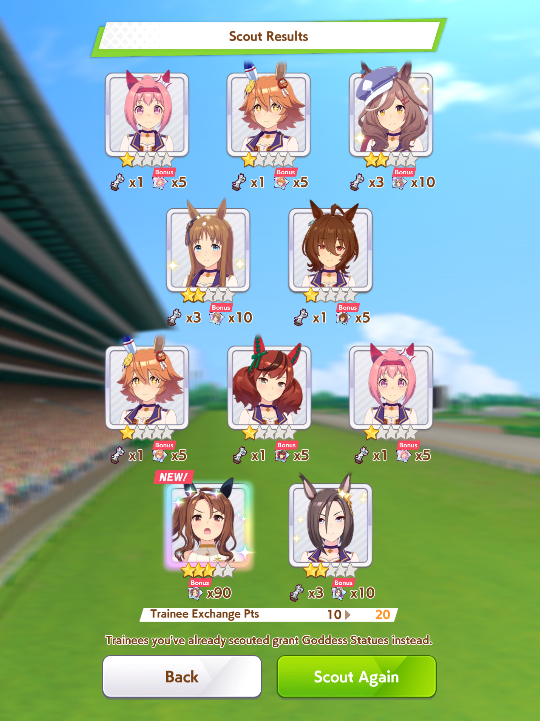
Task: Select the two-star dark-haired trainee with x10 bonus
Action: click(x=330, y=525)
